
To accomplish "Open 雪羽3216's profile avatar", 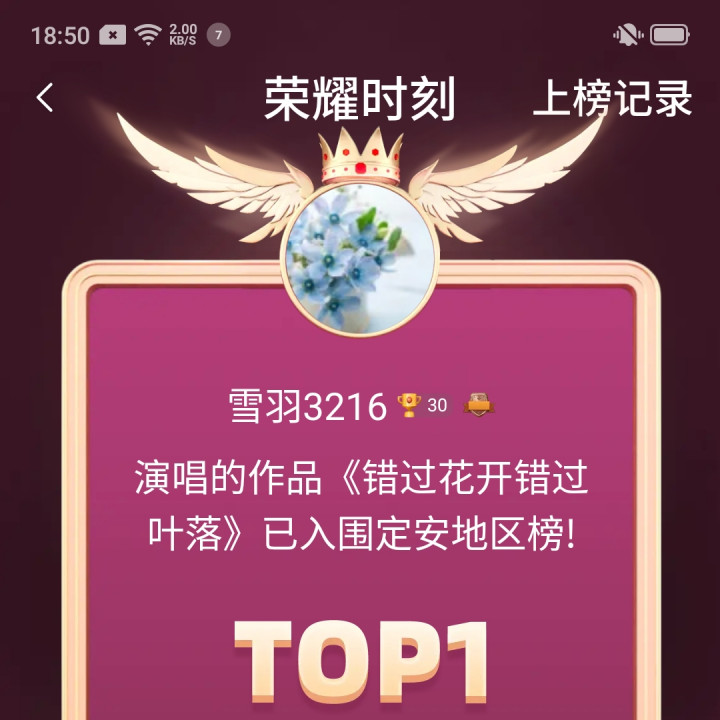I will tap(360, 258).
